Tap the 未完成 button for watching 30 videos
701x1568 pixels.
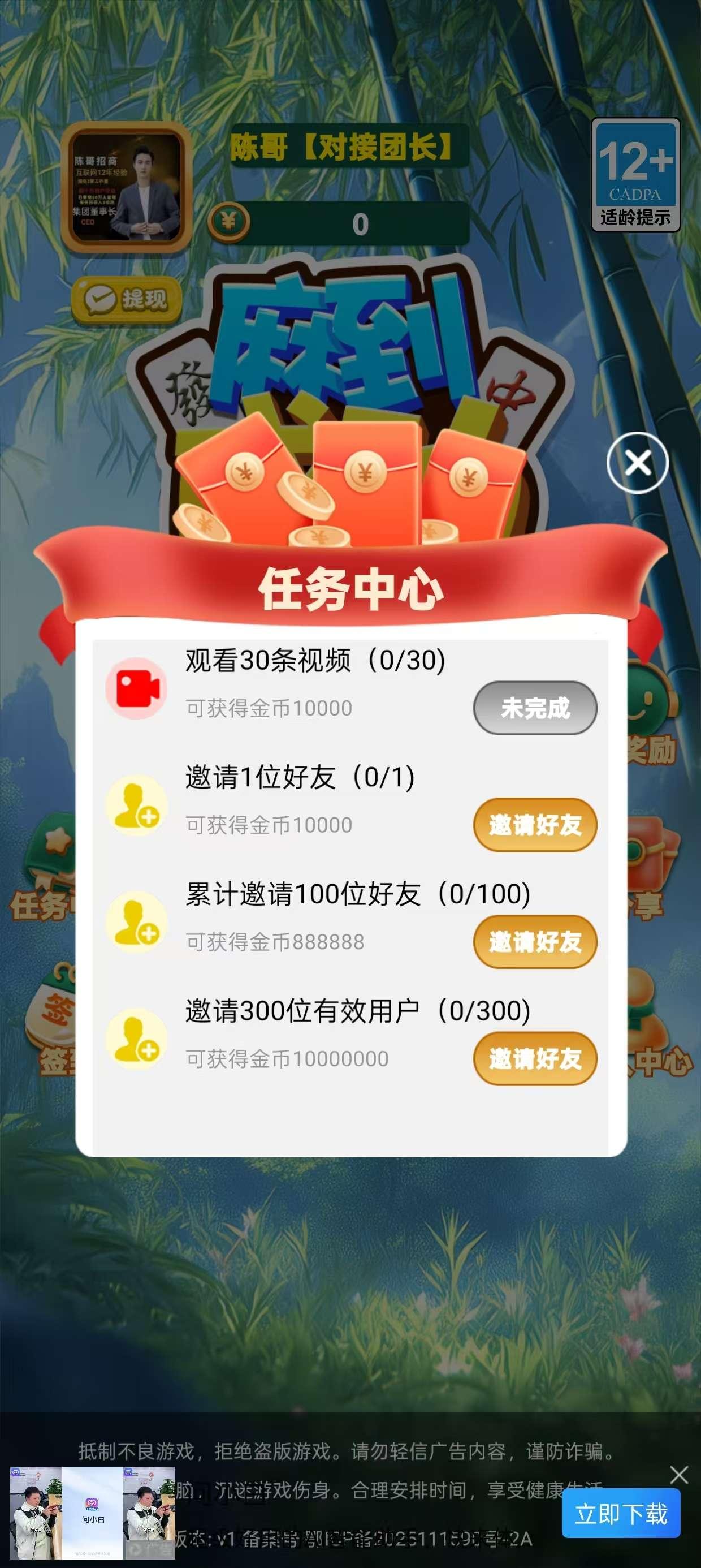coord(535,708)
